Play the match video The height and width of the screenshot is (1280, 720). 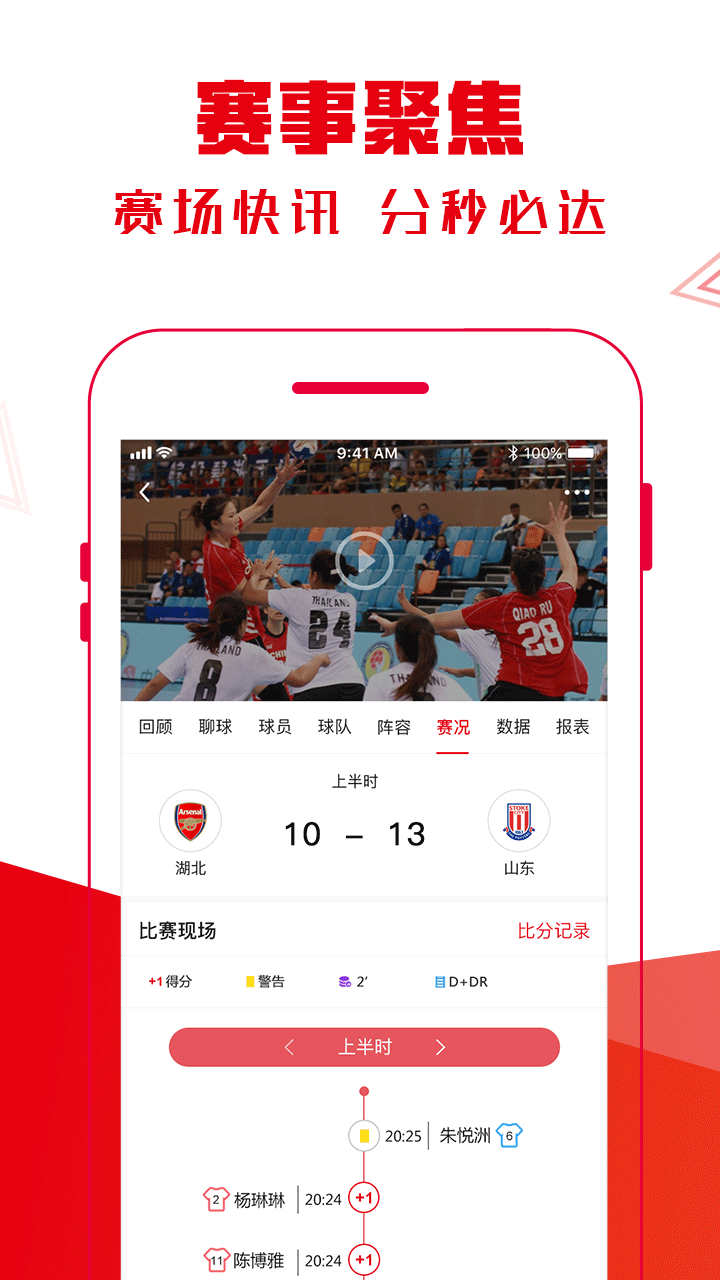click(x=364, y=560)
